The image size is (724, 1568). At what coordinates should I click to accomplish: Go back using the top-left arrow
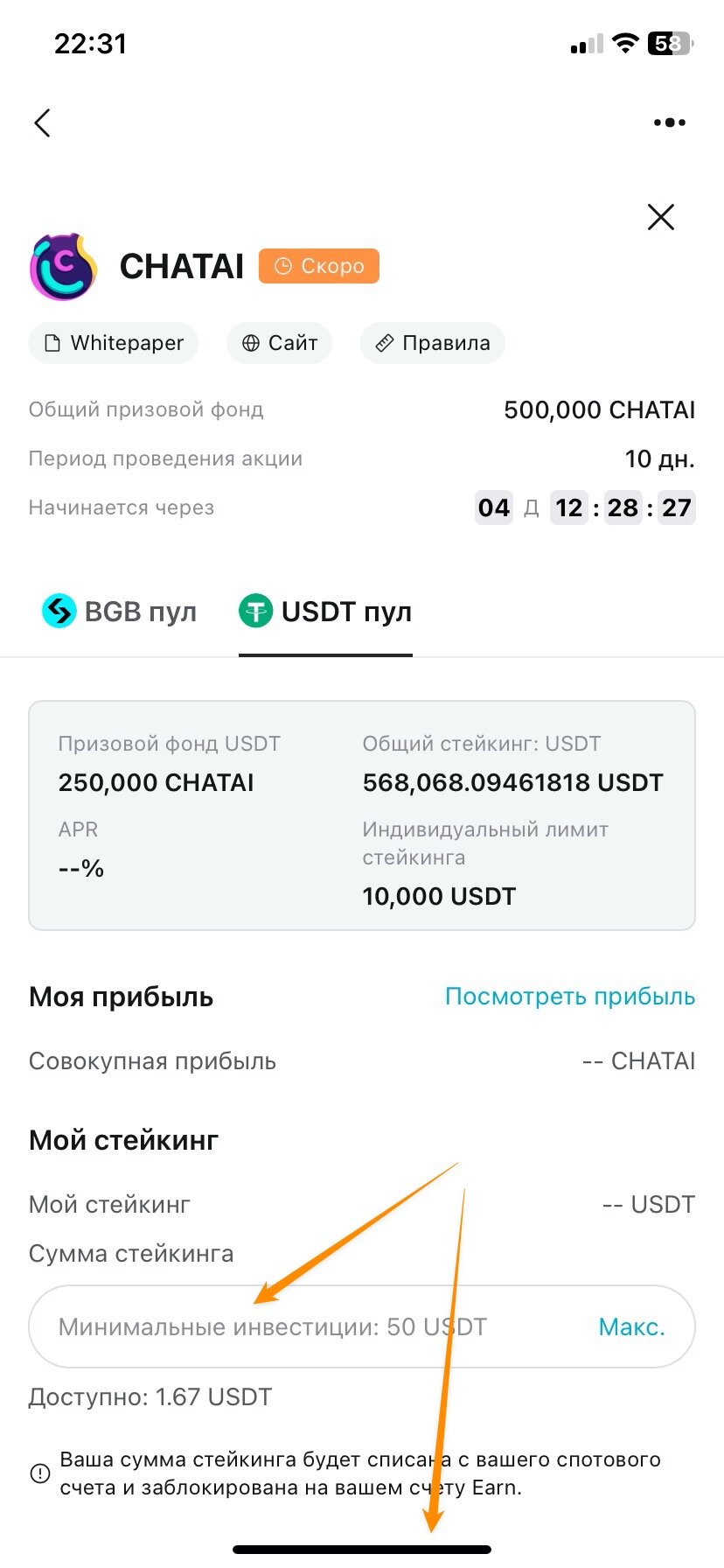pos(42,122)
